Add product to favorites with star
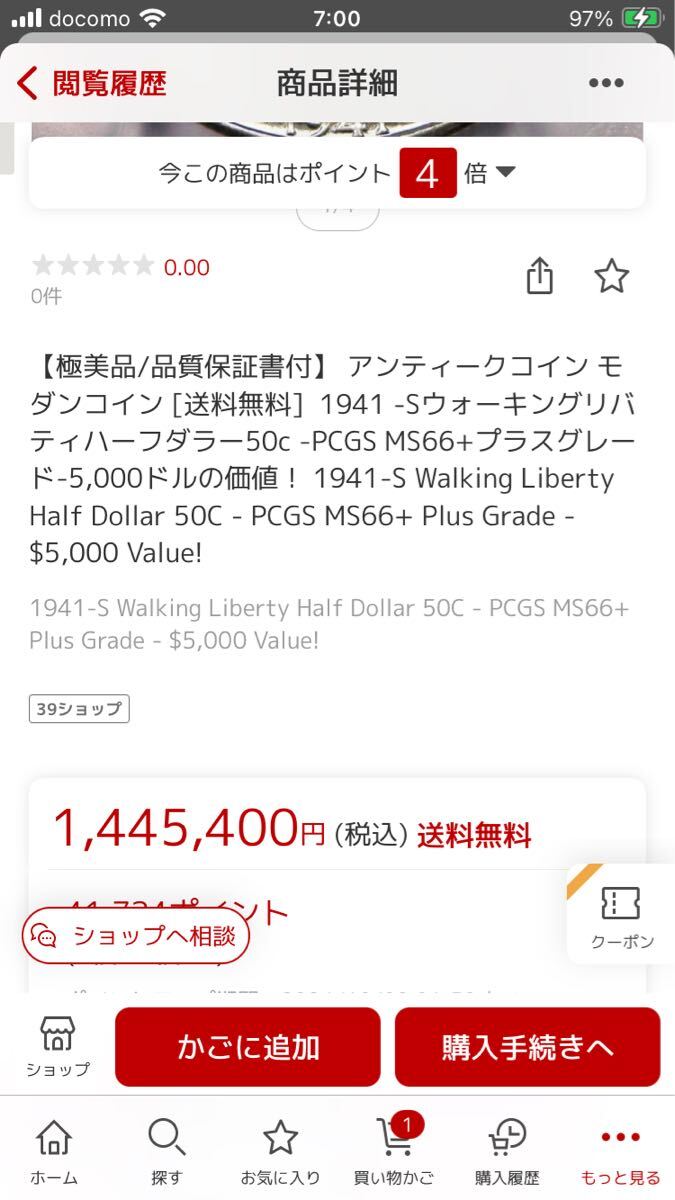The height and width of the screenshot is (1200, 675). (x=611, y=276)
